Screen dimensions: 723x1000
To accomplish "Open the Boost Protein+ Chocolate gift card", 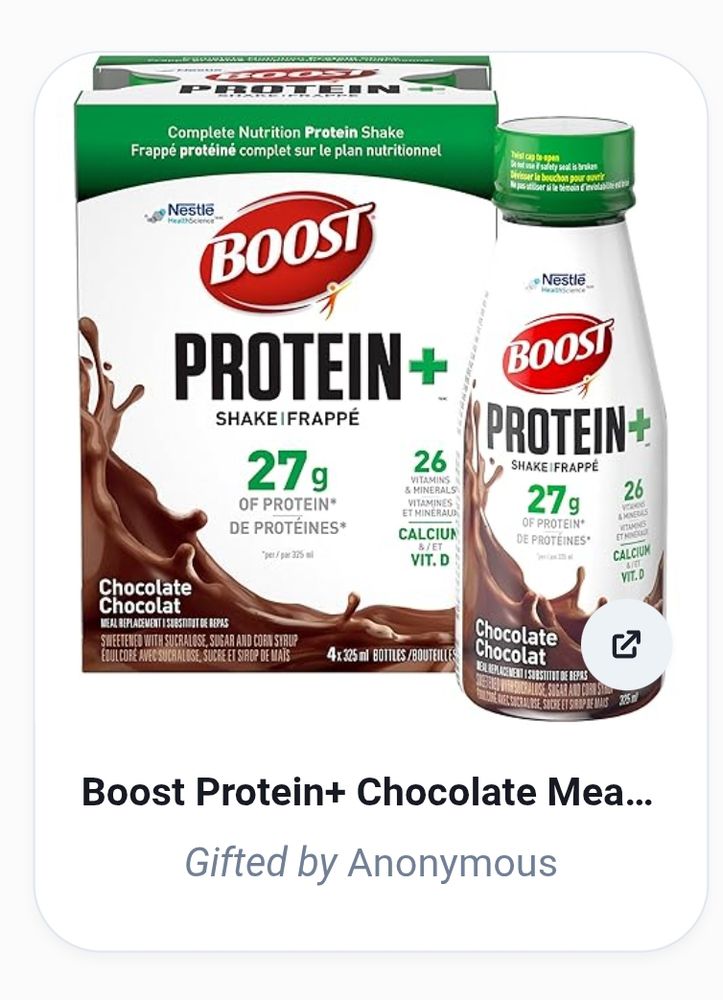I will point(366,792).
